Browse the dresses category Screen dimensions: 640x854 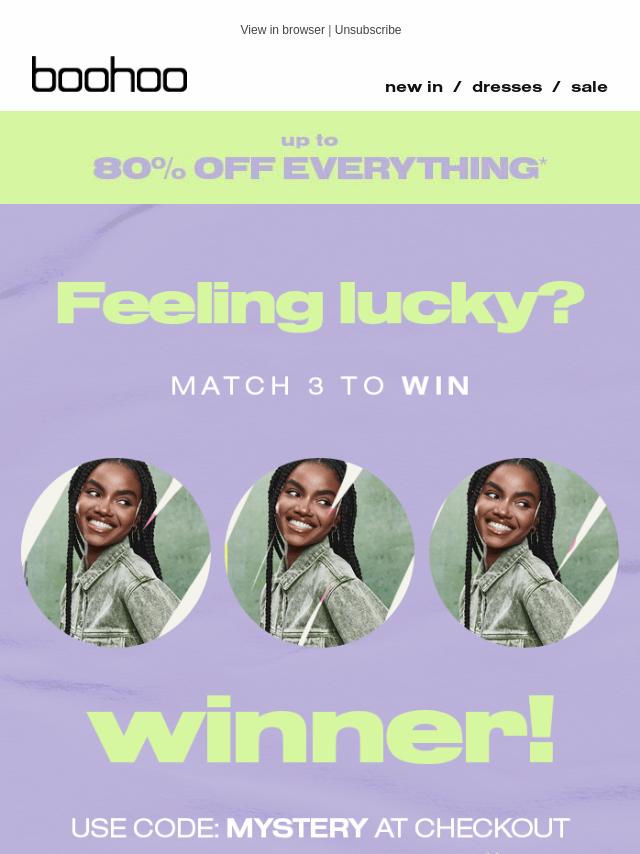pos(506,87)
